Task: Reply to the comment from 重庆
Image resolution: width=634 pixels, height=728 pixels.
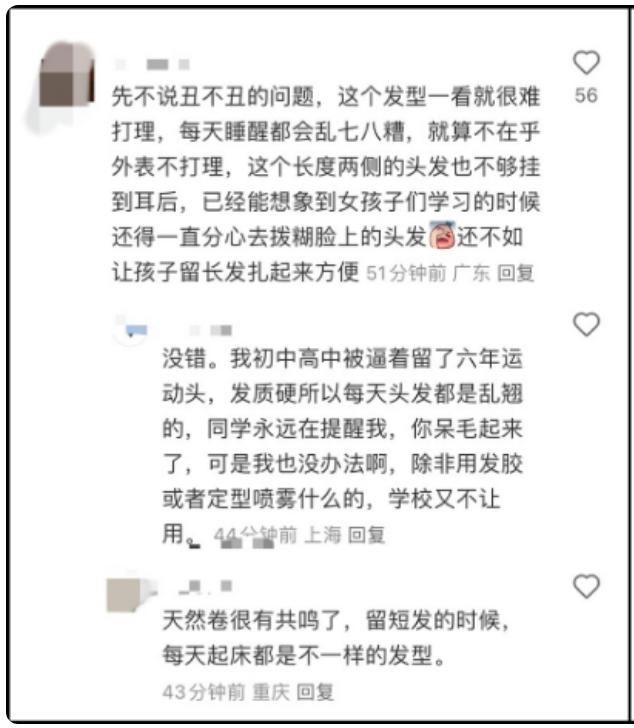Action: click(315, 690)
